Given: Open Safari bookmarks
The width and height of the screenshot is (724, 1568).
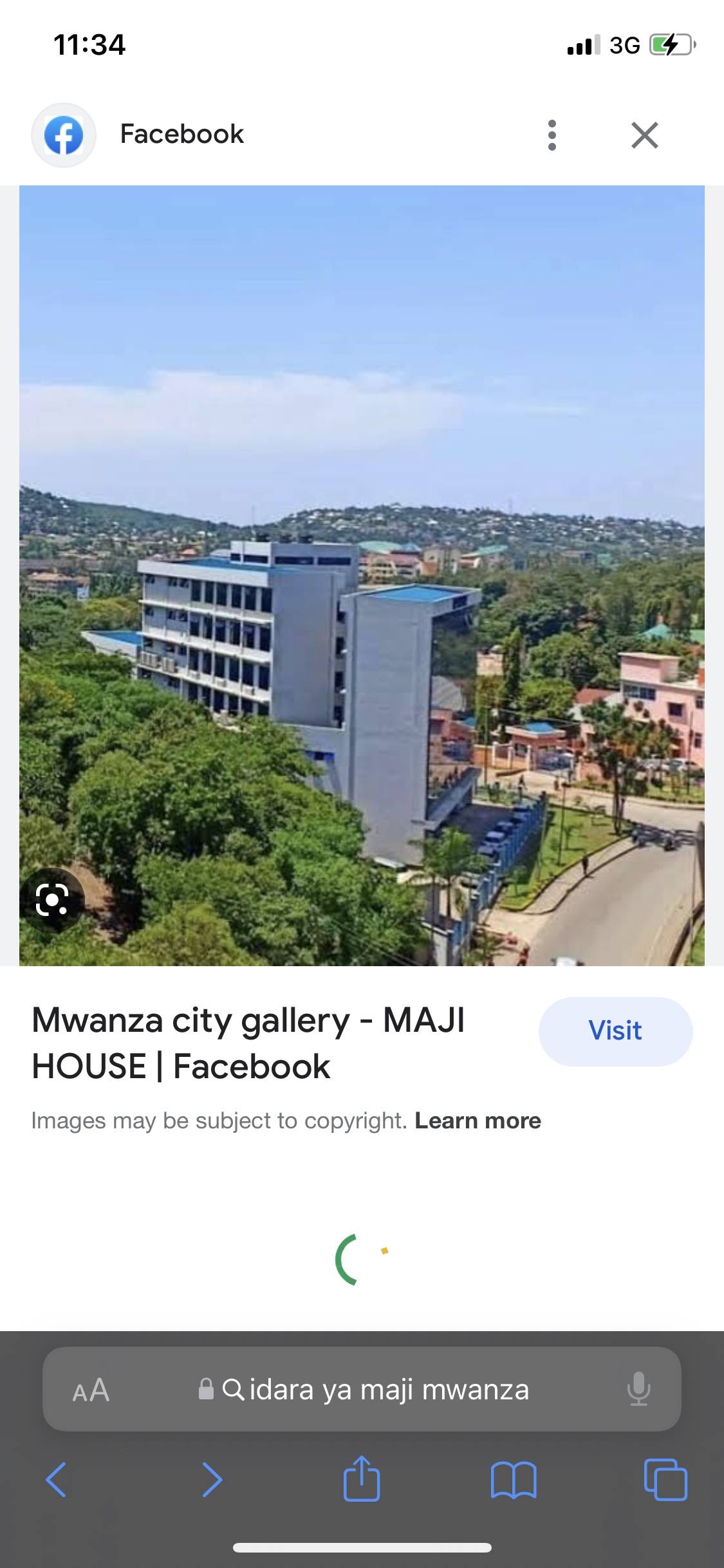Looking at the screenshot, I should coord(513,1480).
